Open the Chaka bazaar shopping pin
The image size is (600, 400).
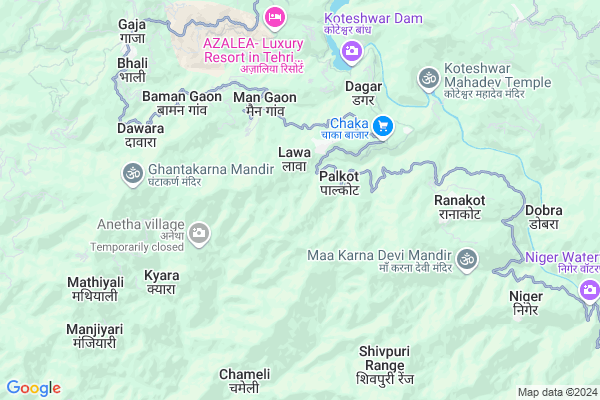point(385,126)
